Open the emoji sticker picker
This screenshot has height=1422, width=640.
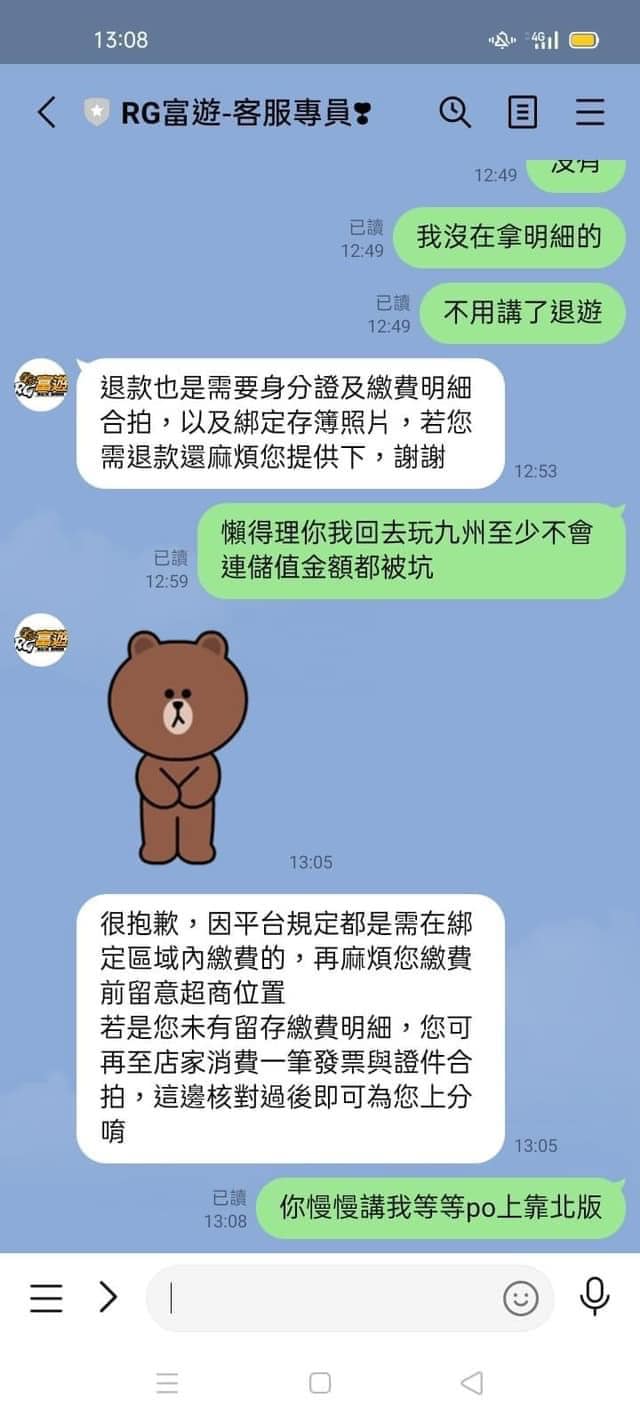[x=520, y=1298]
